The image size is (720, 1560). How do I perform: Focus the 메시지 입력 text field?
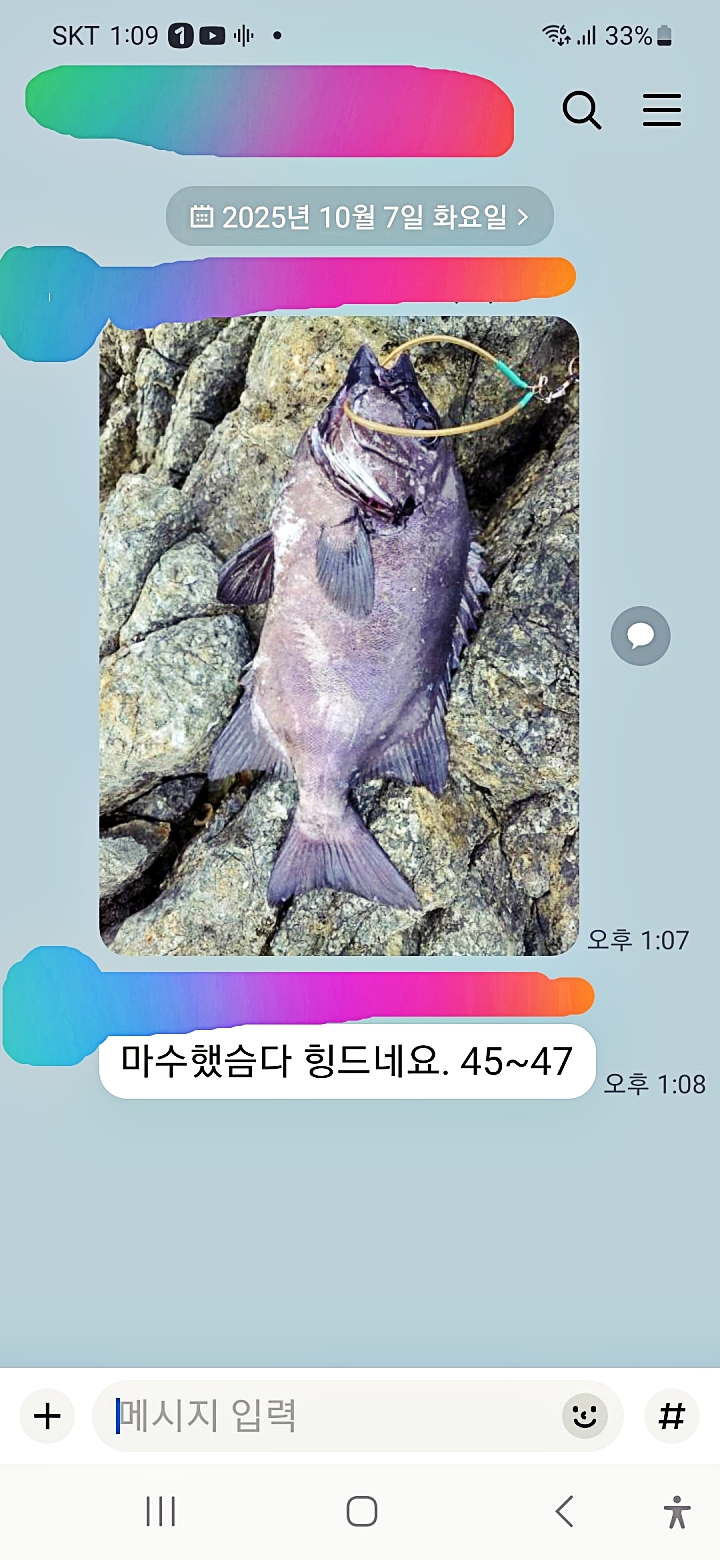[x=330, y=1416]
